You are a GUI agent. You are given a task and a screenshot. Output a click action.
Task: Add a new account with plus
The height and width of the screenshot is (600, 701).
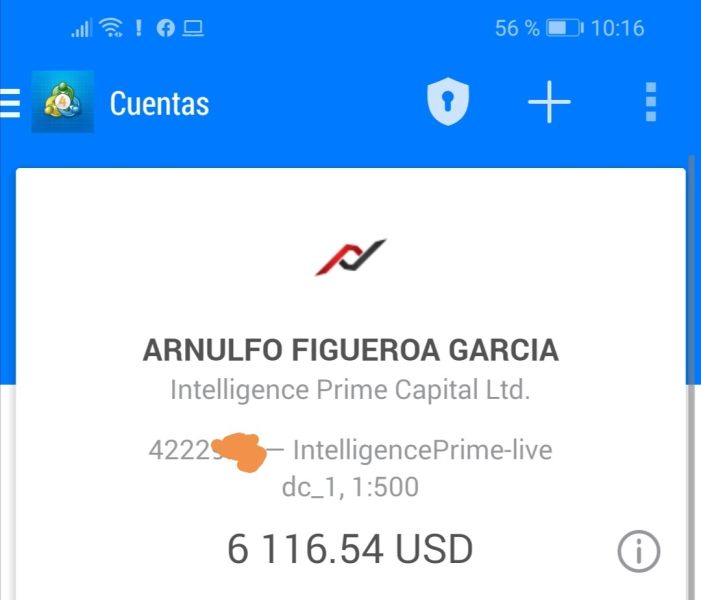[x=549, y=103]
